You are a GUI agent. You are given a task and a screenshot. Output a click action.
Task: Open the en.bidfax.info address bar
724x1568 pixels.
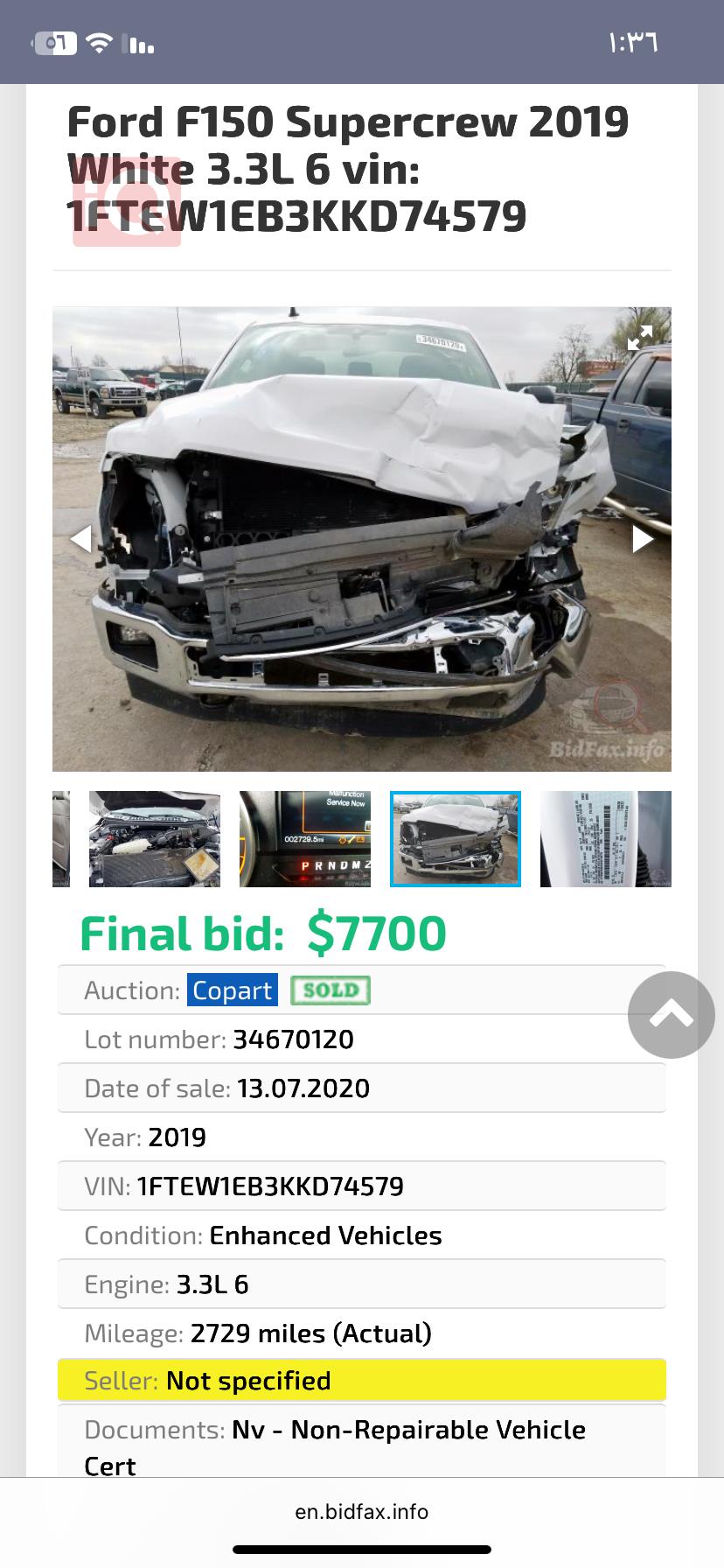pyautogui.click(x=362, y=1512)
